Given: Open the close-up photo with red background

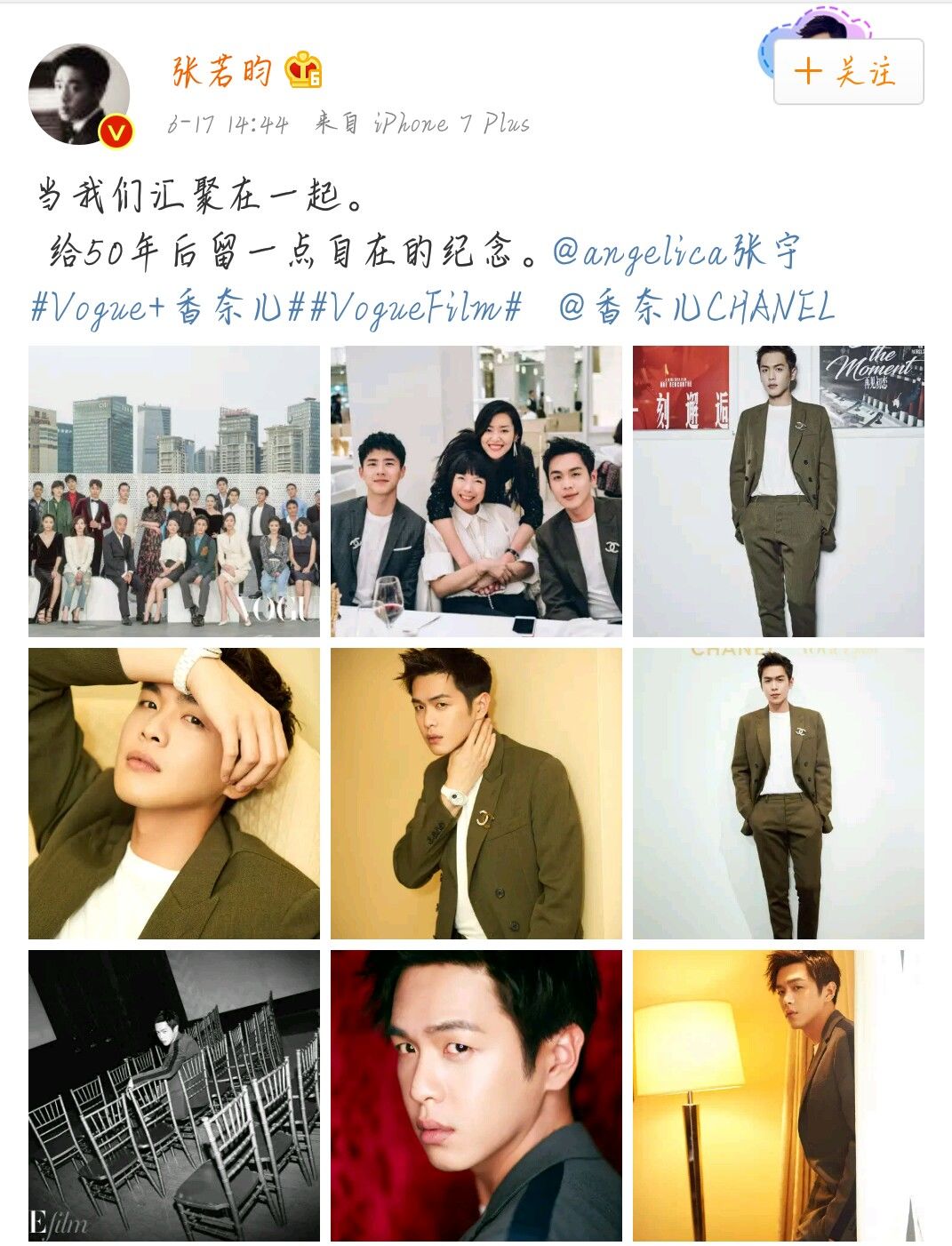Looking at the screenshot, I should pyautogui.click(x=476, y=1095).
